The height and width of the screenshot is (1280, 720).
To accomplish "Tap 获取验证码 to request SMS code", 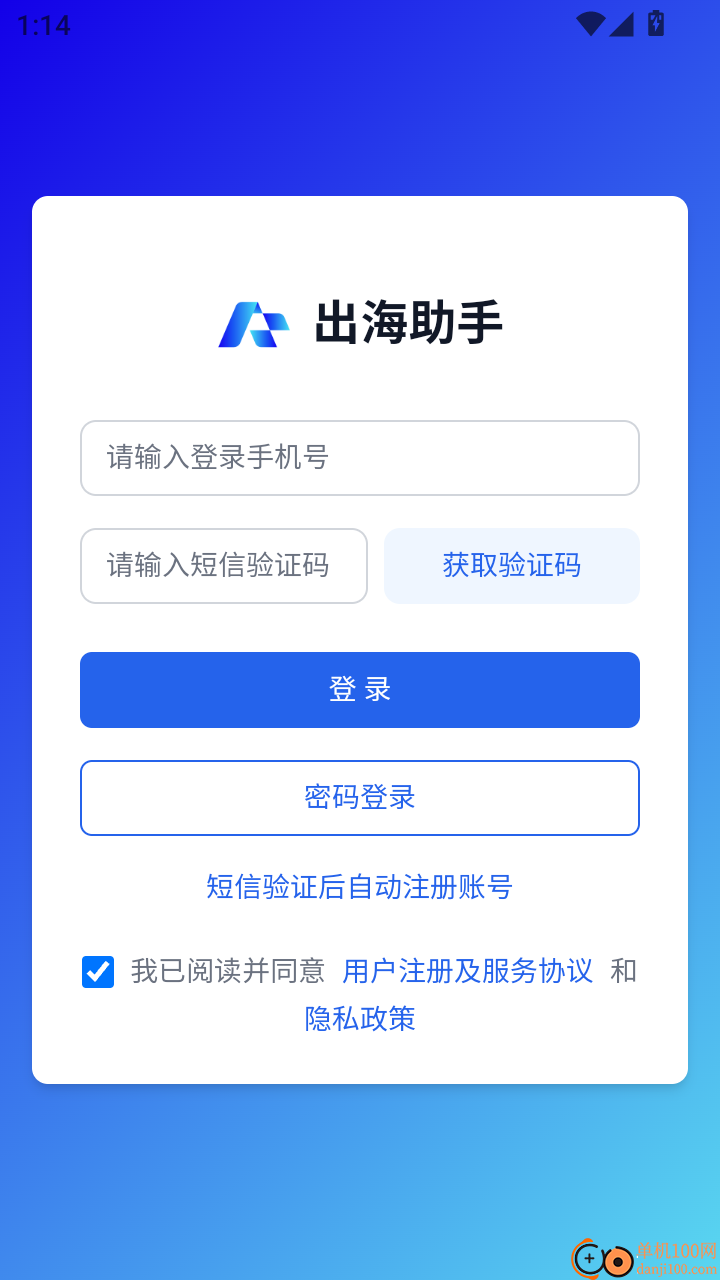I will [511, 565].
